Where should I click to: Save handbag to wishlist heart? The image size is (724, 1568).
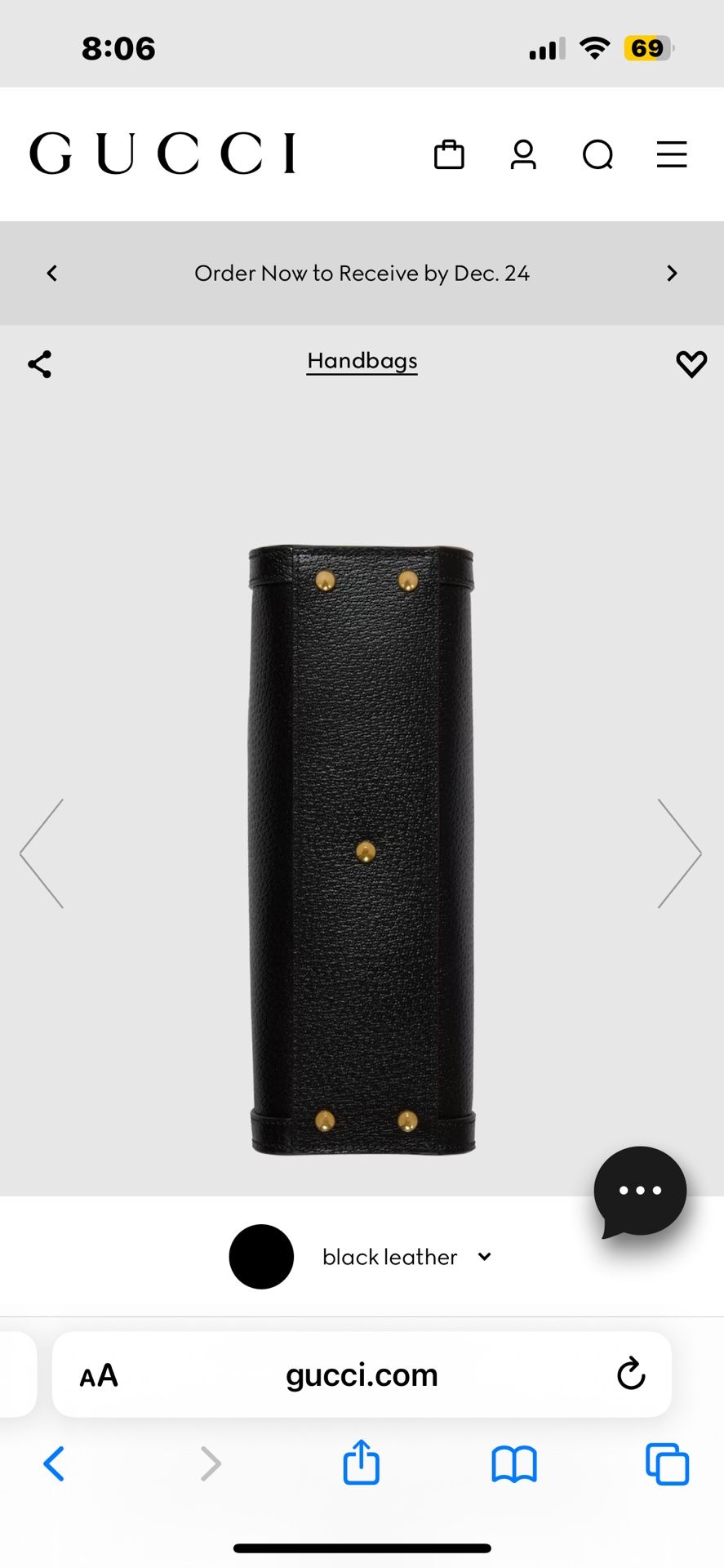point(691,364)
